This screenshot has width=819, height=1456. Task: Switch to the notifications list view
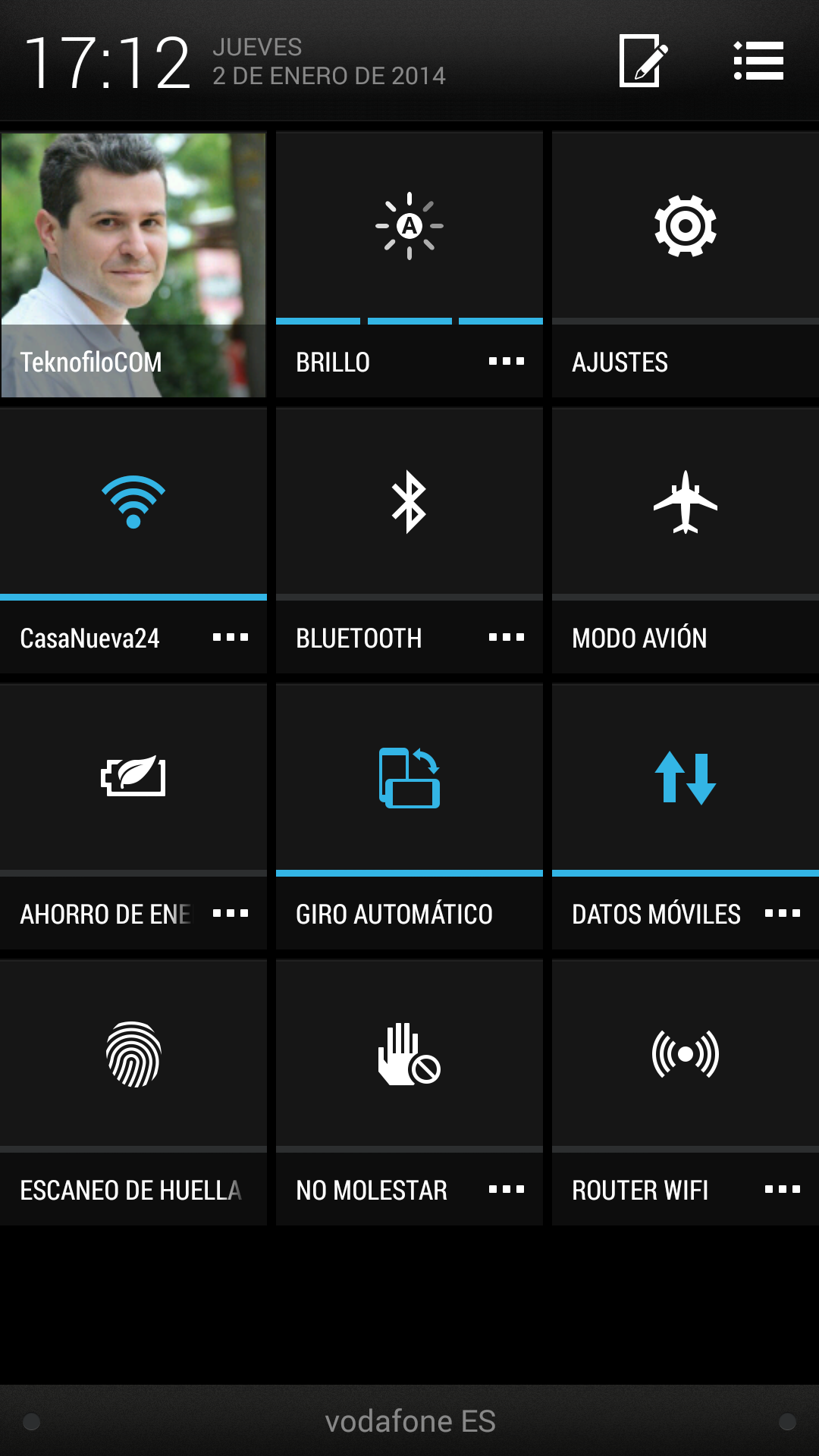[x=758, y=61]
